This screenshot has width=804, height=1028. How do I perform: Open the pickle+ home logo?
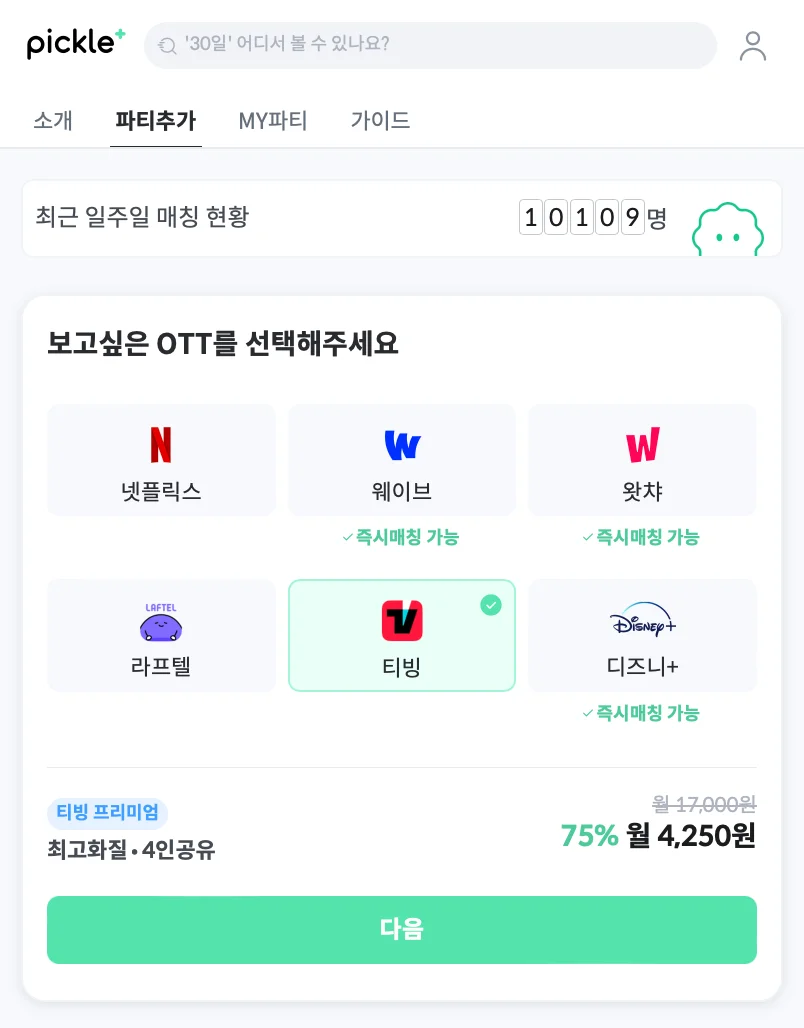pos(76,44)
